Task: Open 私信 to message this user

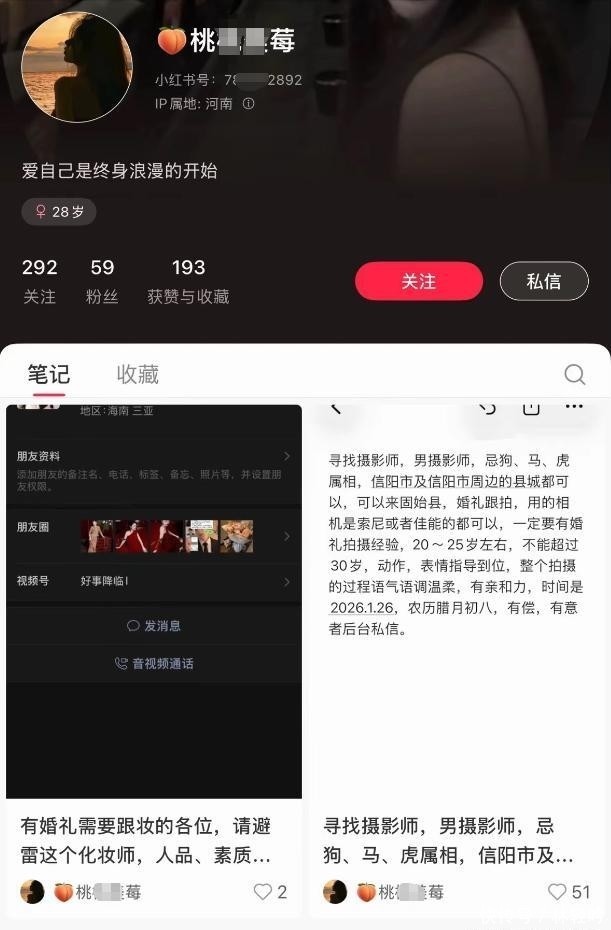Action: (544, 281)
